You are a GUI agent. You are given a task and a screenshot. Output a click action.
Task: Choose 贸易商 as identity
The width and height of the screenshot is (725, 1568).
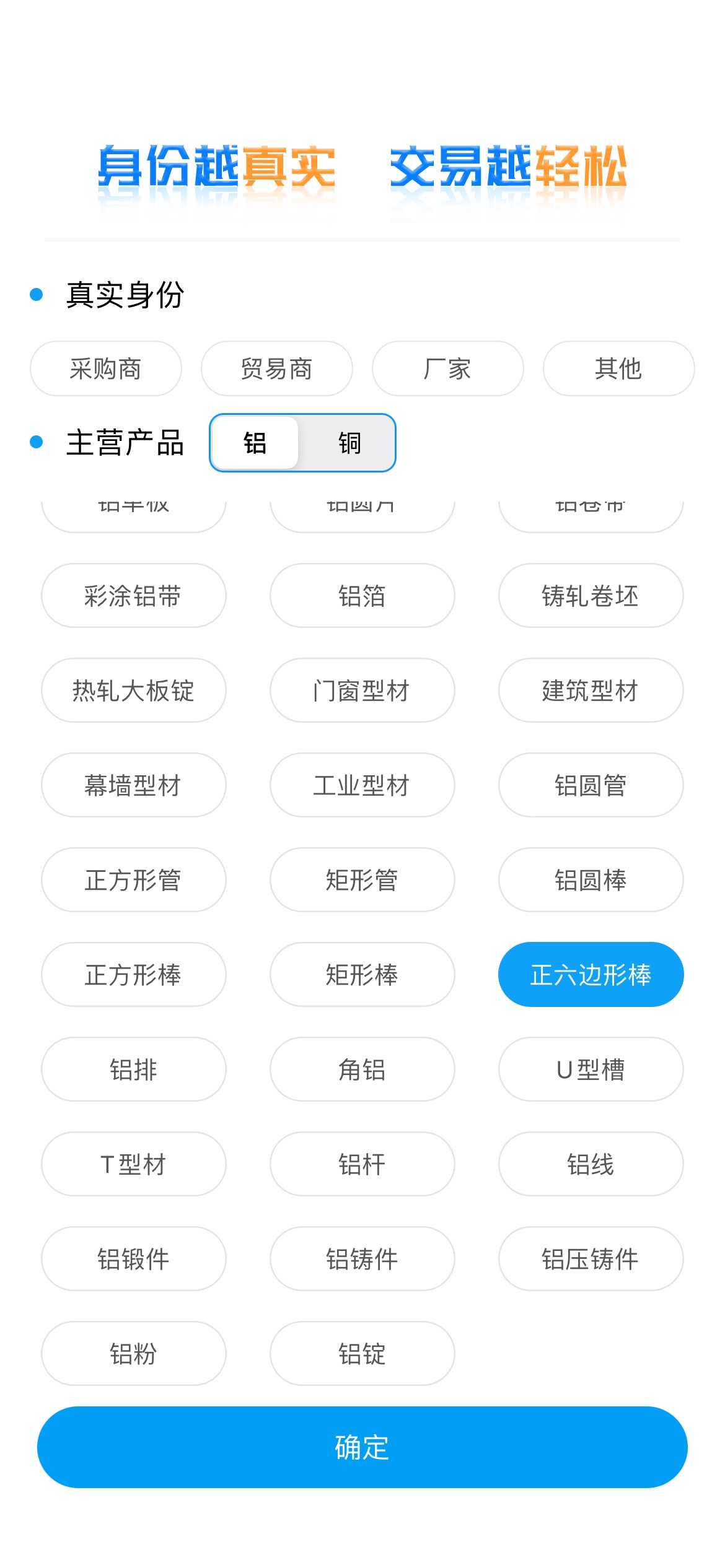point(277,368)
